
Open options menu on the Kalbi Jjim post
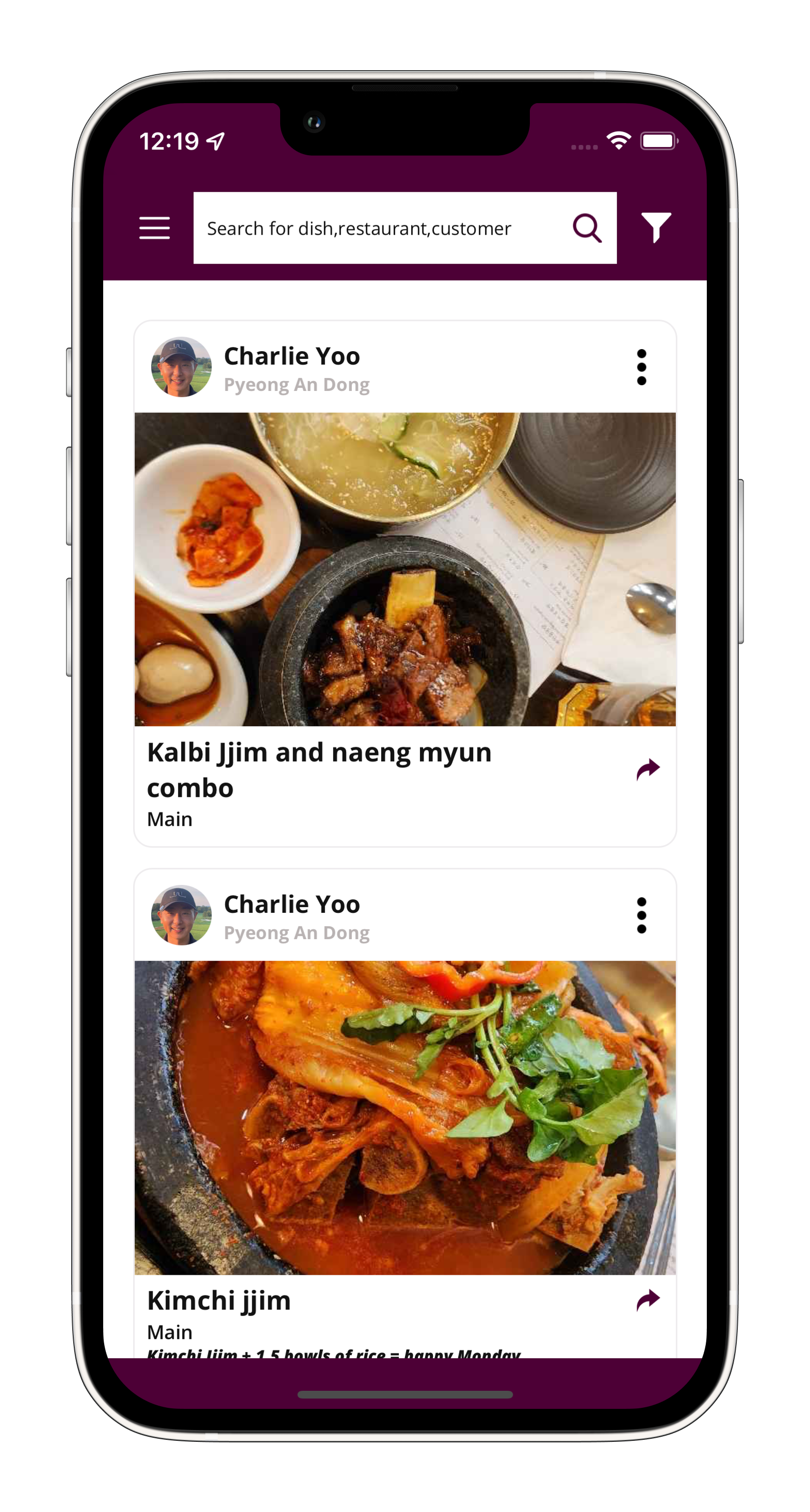(x=641, y=366)
